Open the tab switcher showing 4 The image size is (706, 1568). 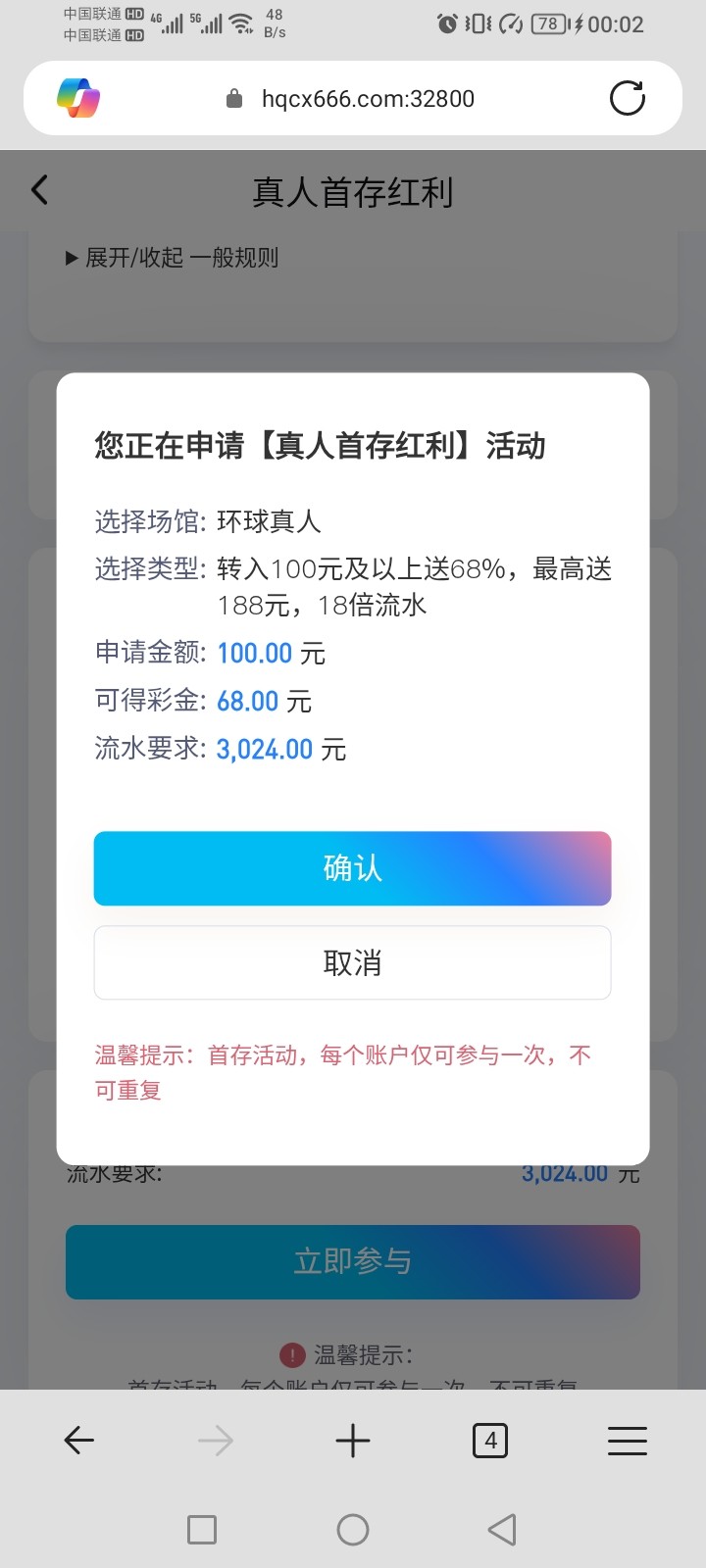[489, 1440]
